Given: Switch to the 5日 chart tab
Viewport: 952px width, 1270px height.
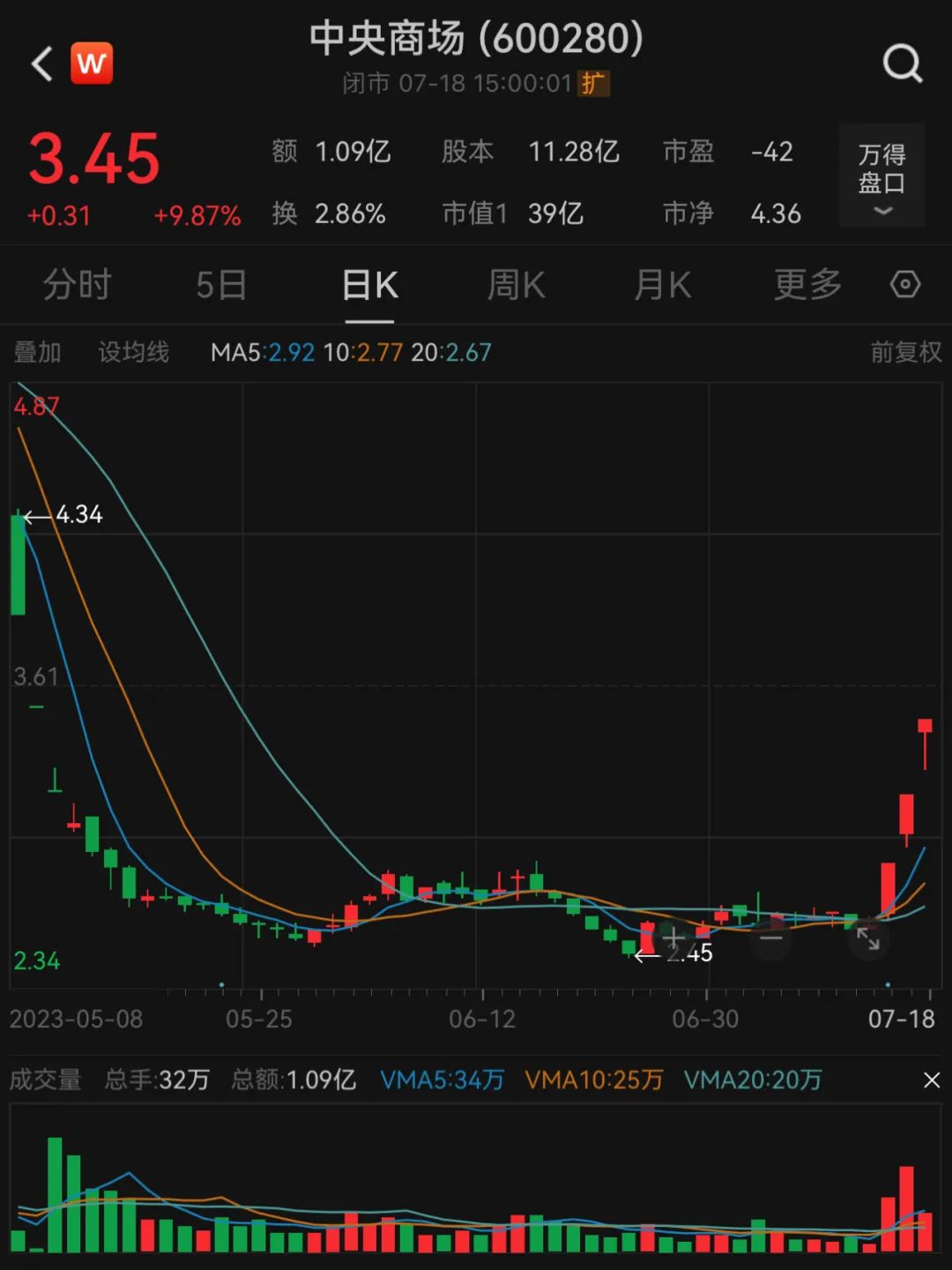Looking at the screenshot, I should pos(220,285).
